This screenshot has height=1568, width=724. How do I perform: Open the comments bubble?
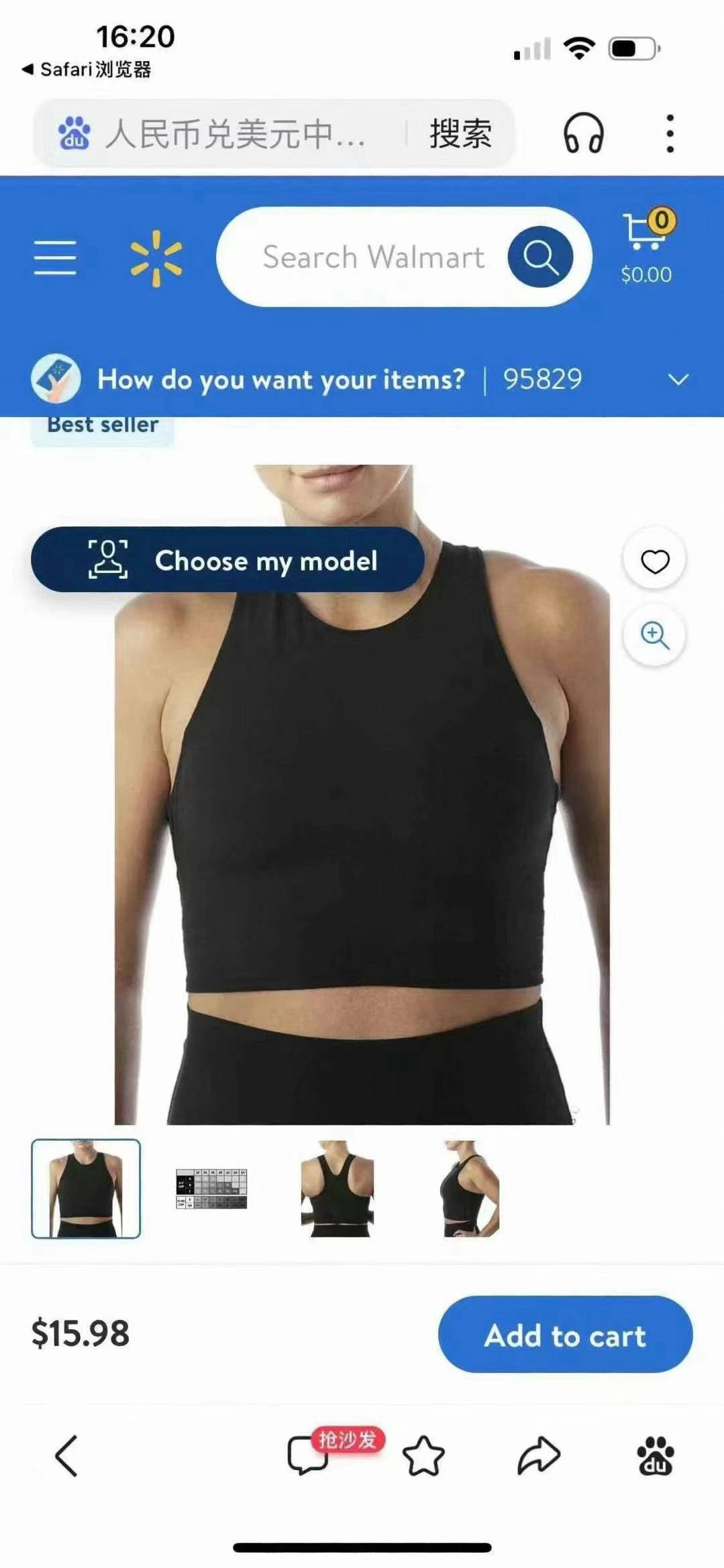(x=307, y=1456)
